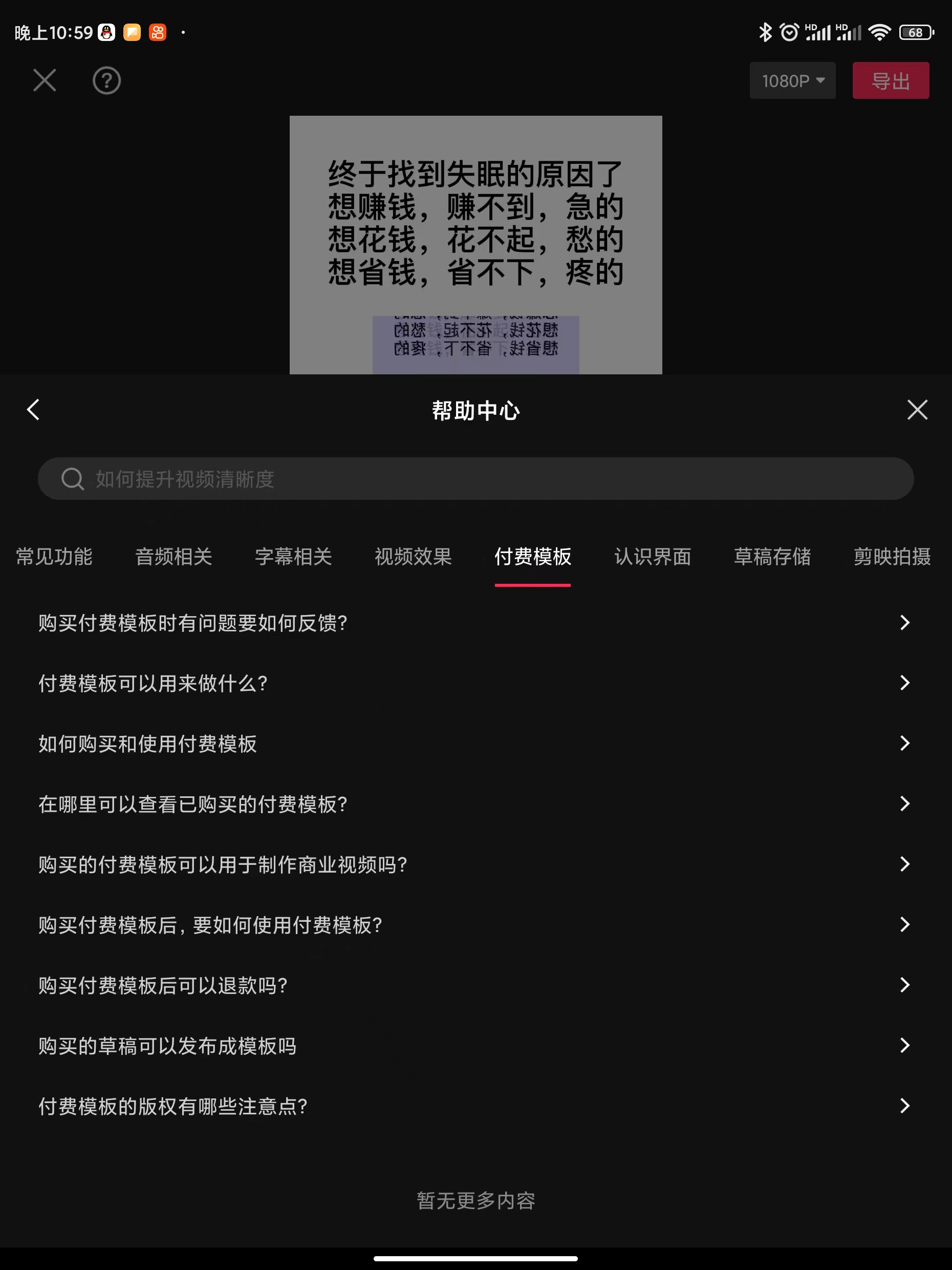This screenshot has width=952, height=1270.
Task: Open the 剪映拍摄 tab
Action: [891, 556]
